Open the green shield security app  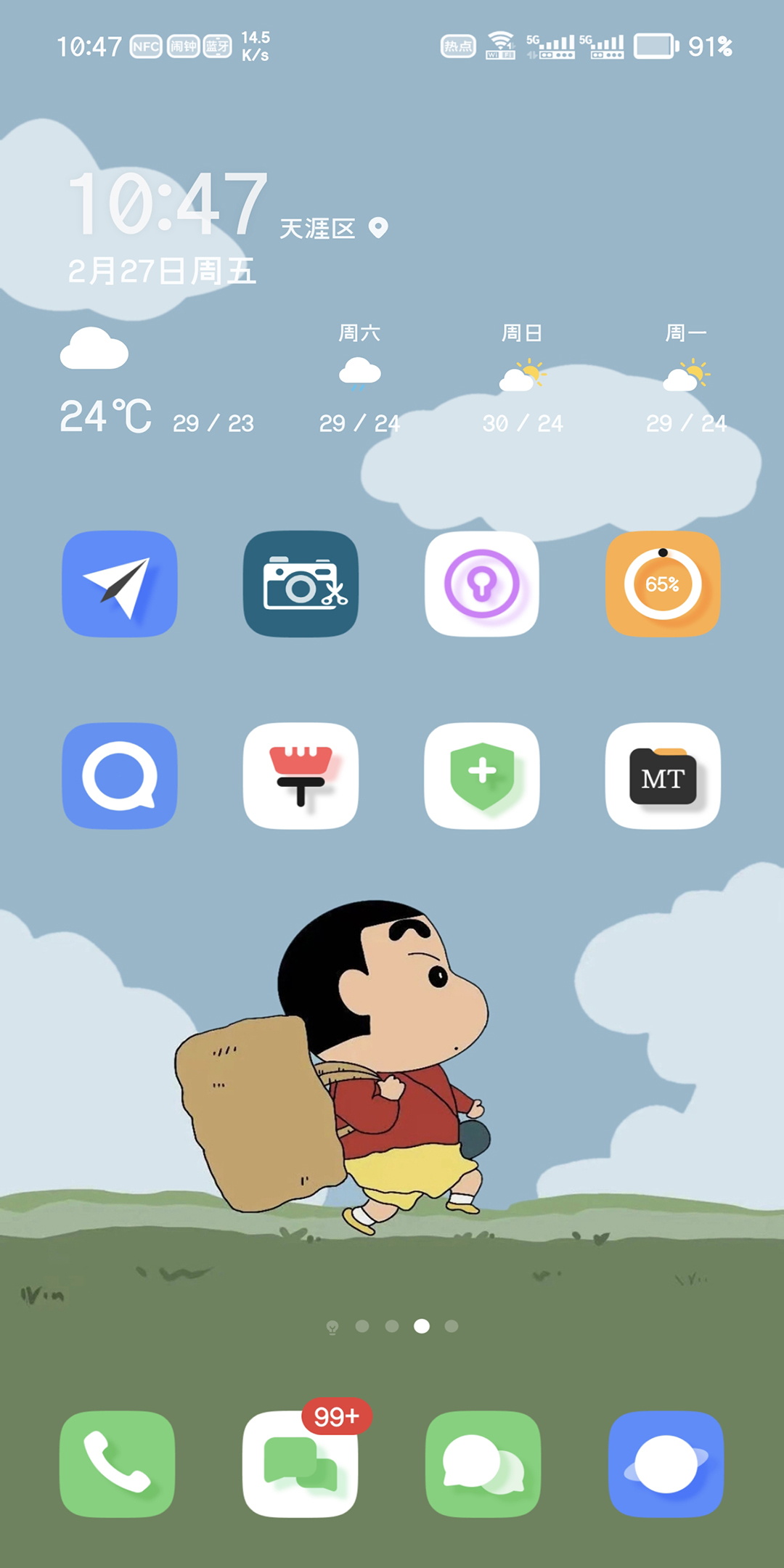(x=482, y=775)
